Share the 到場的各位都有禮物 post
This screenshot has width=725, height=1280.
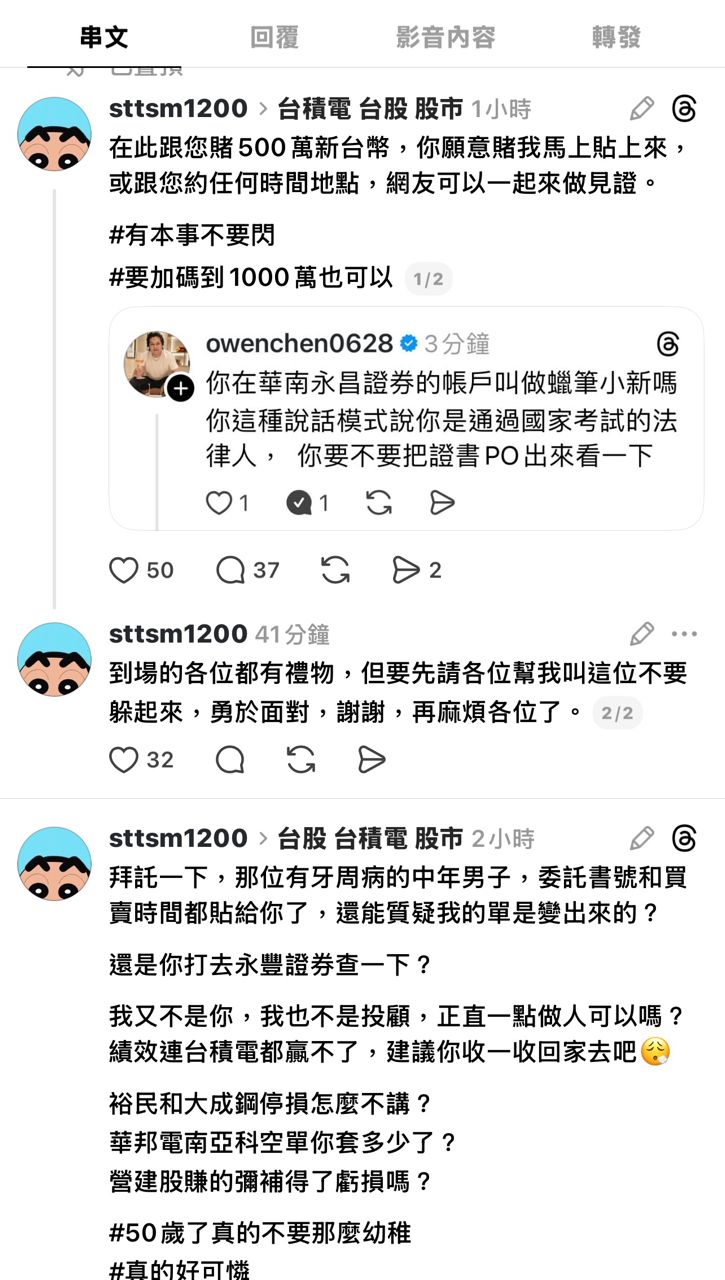click(371, 760)
